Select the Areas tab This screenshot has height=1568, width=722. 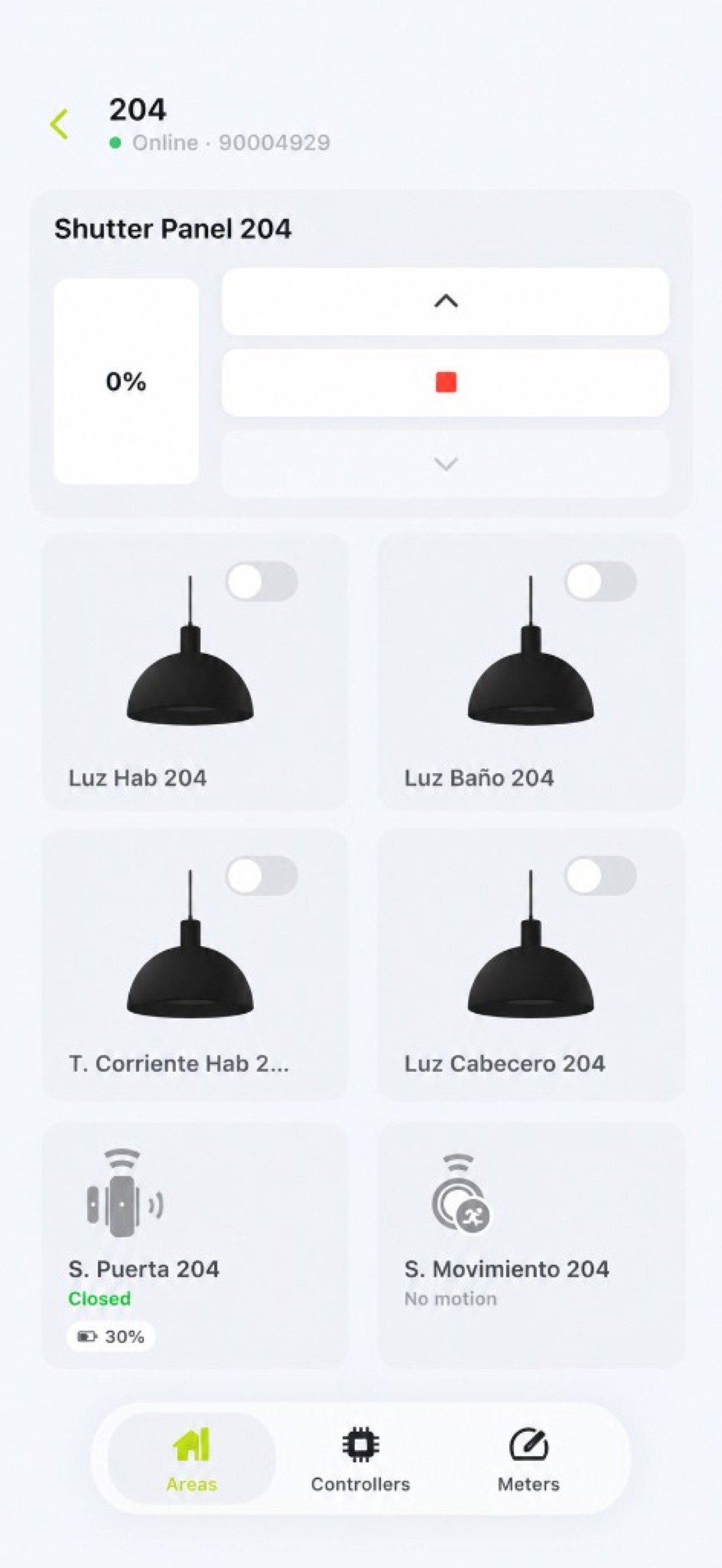point(192,1459)
